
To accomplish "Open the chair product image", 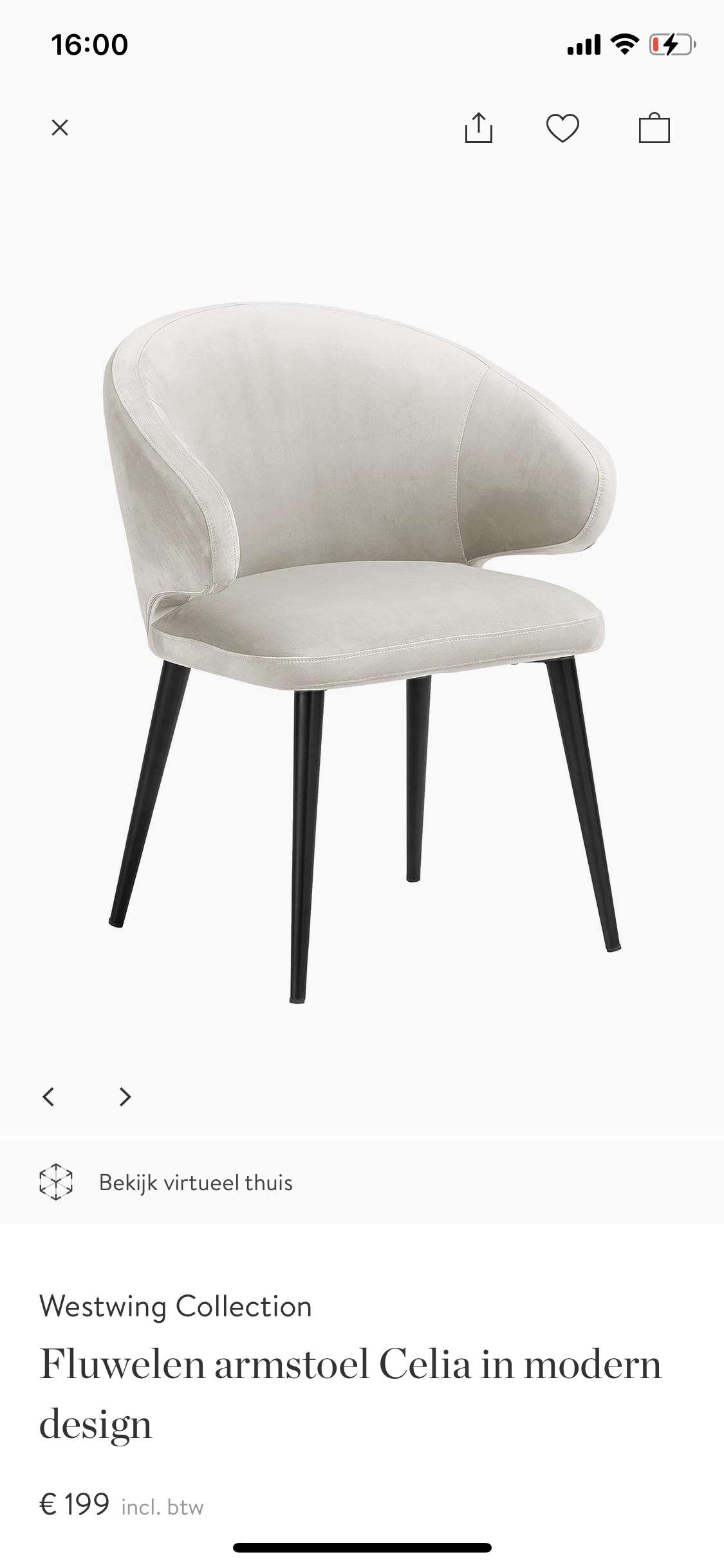I will click(362, 650).
